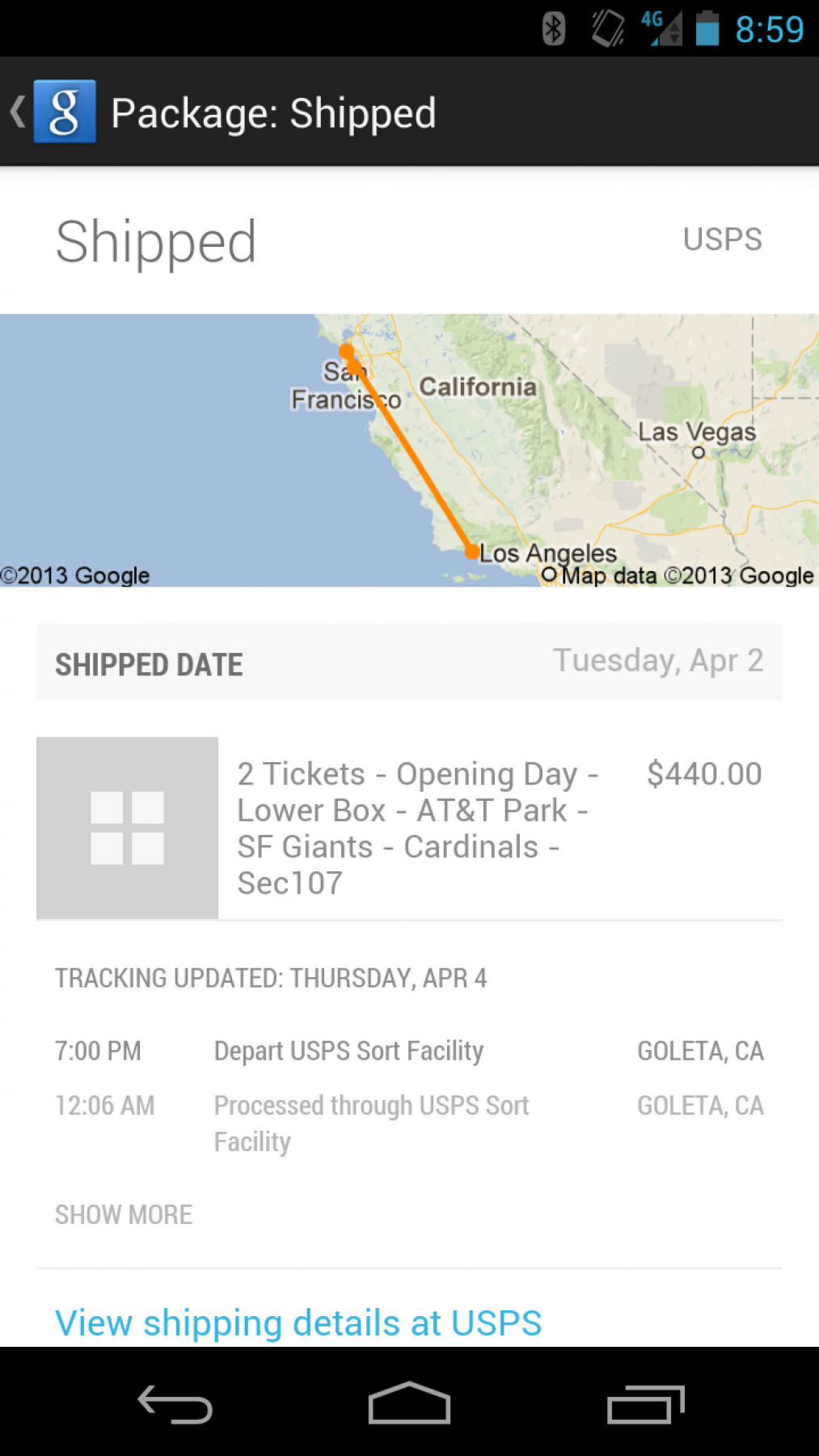Expand tracking with Show More
The image size is (819, 1456).
click(124, 1214)
